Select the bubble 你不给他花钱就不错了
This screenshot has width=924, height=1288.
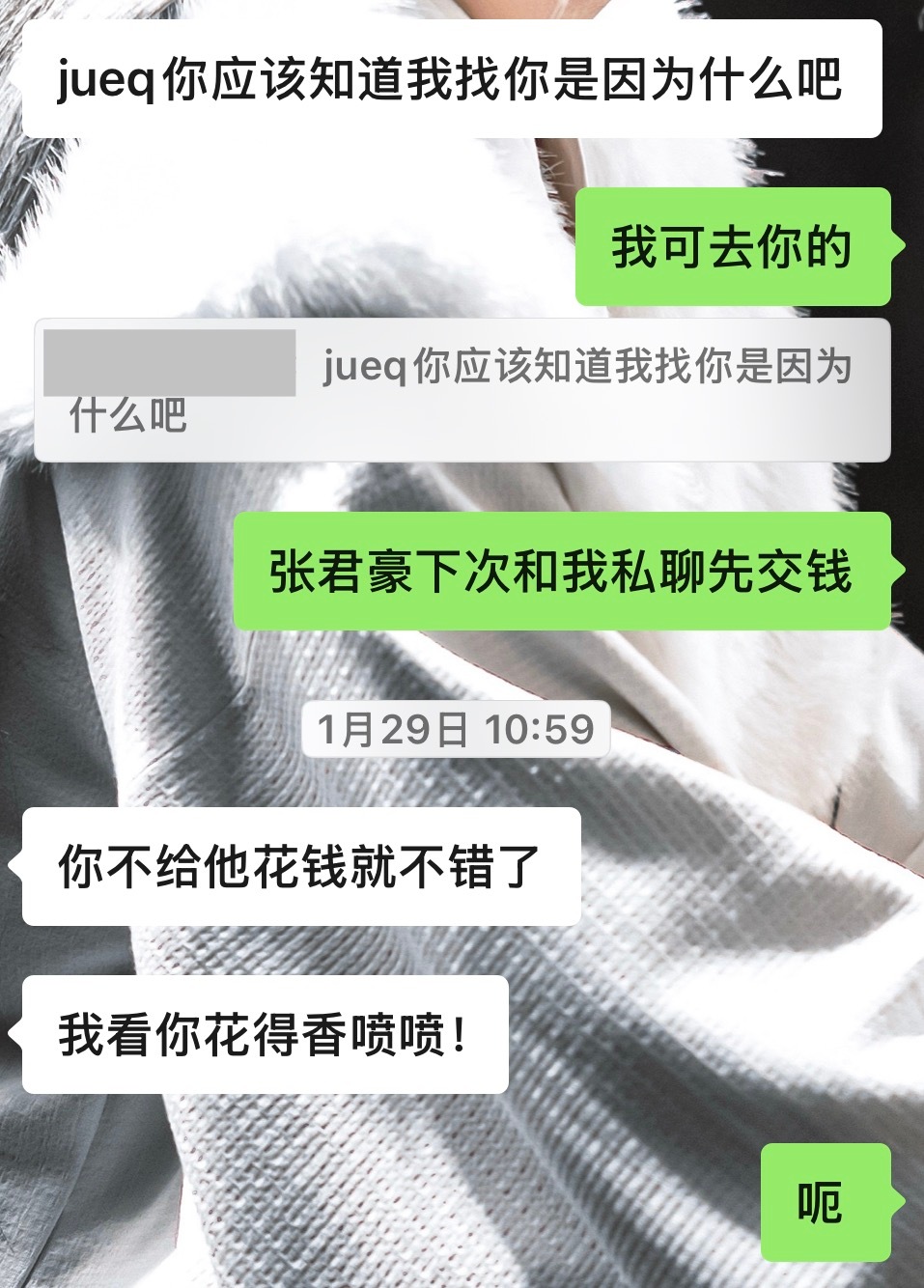[294, 866]
